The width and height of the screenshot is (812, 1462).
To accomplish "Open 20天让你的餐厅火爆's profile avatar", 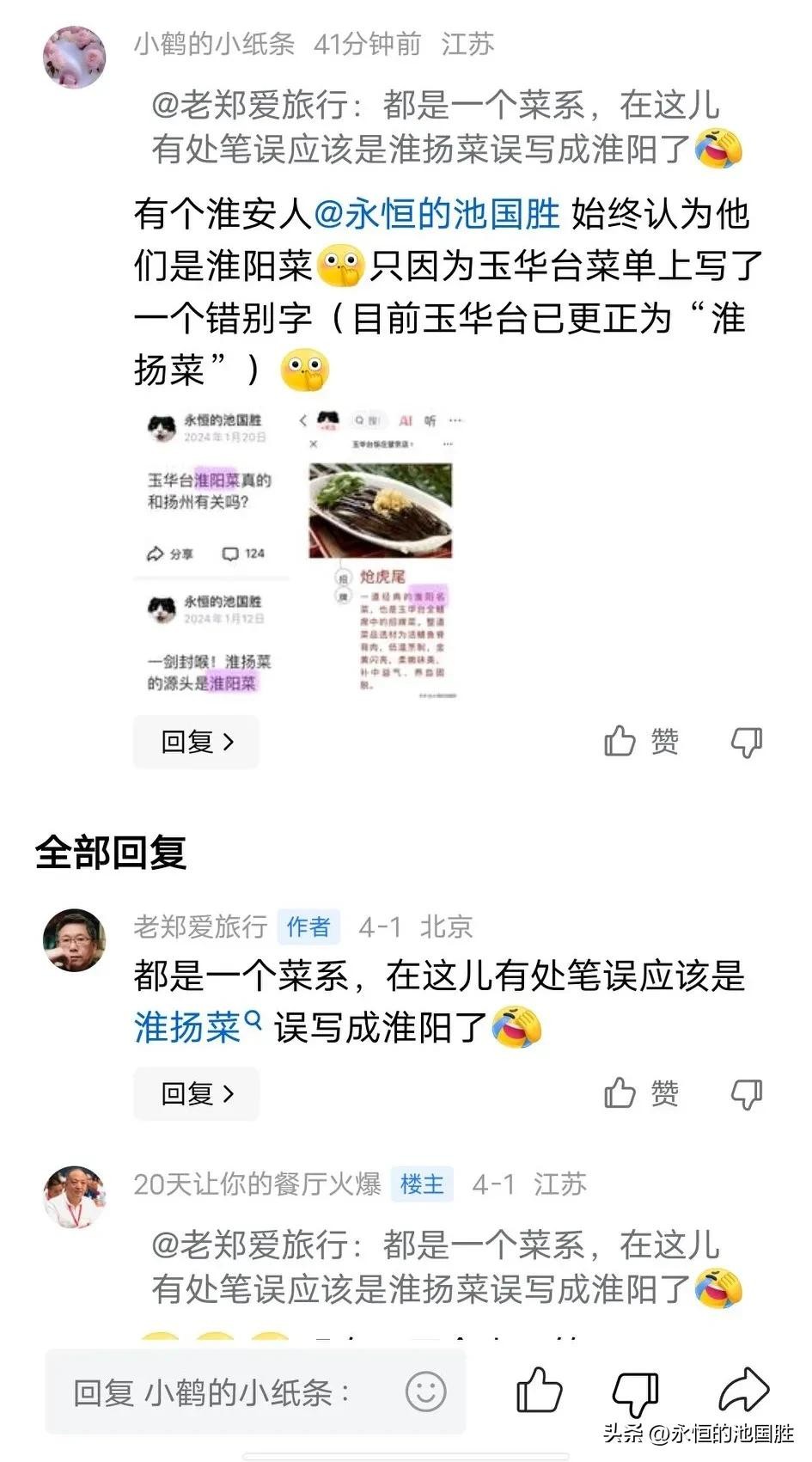I will point(75,1197).
